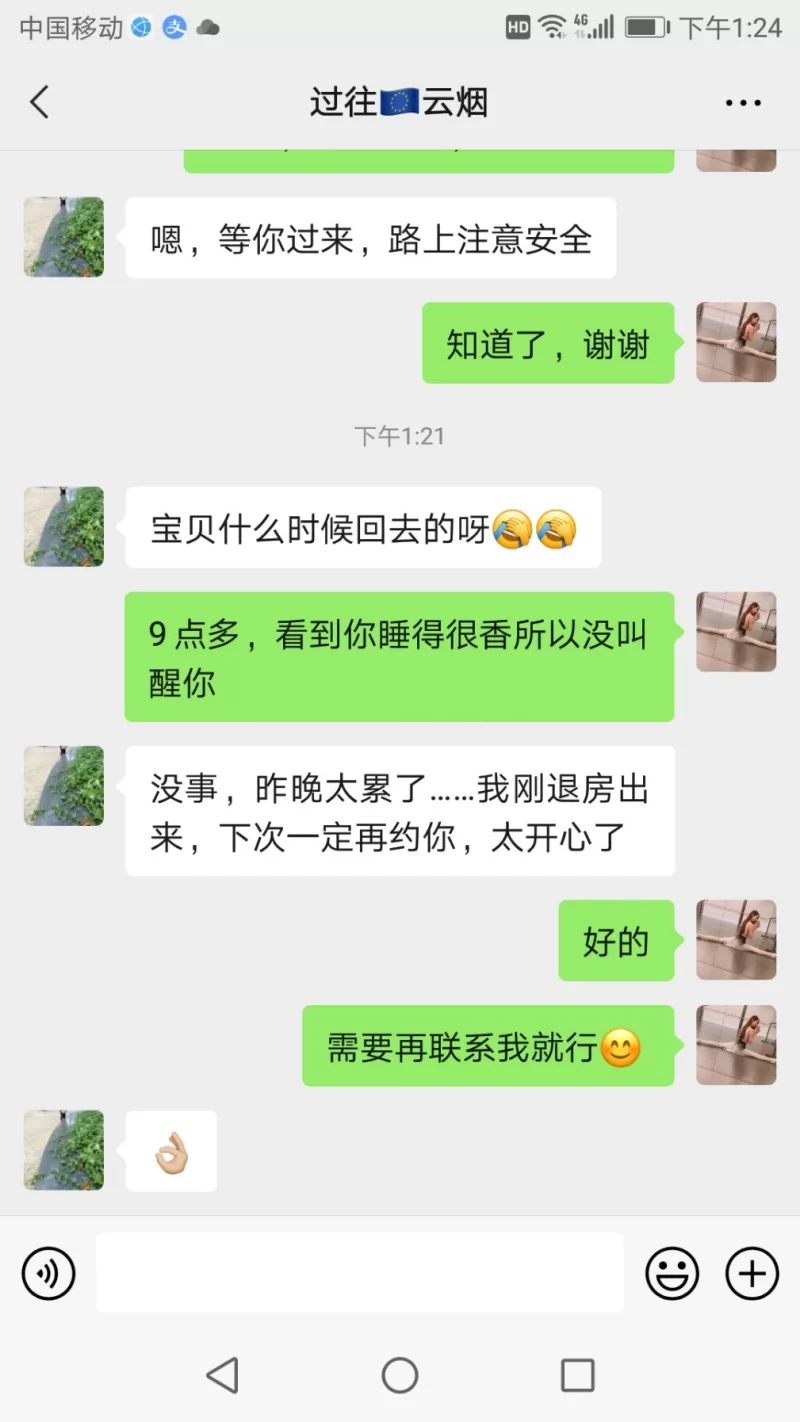Focus the message text field
This screenshot has height=1422, width=800.
[x=360, y=1272]
